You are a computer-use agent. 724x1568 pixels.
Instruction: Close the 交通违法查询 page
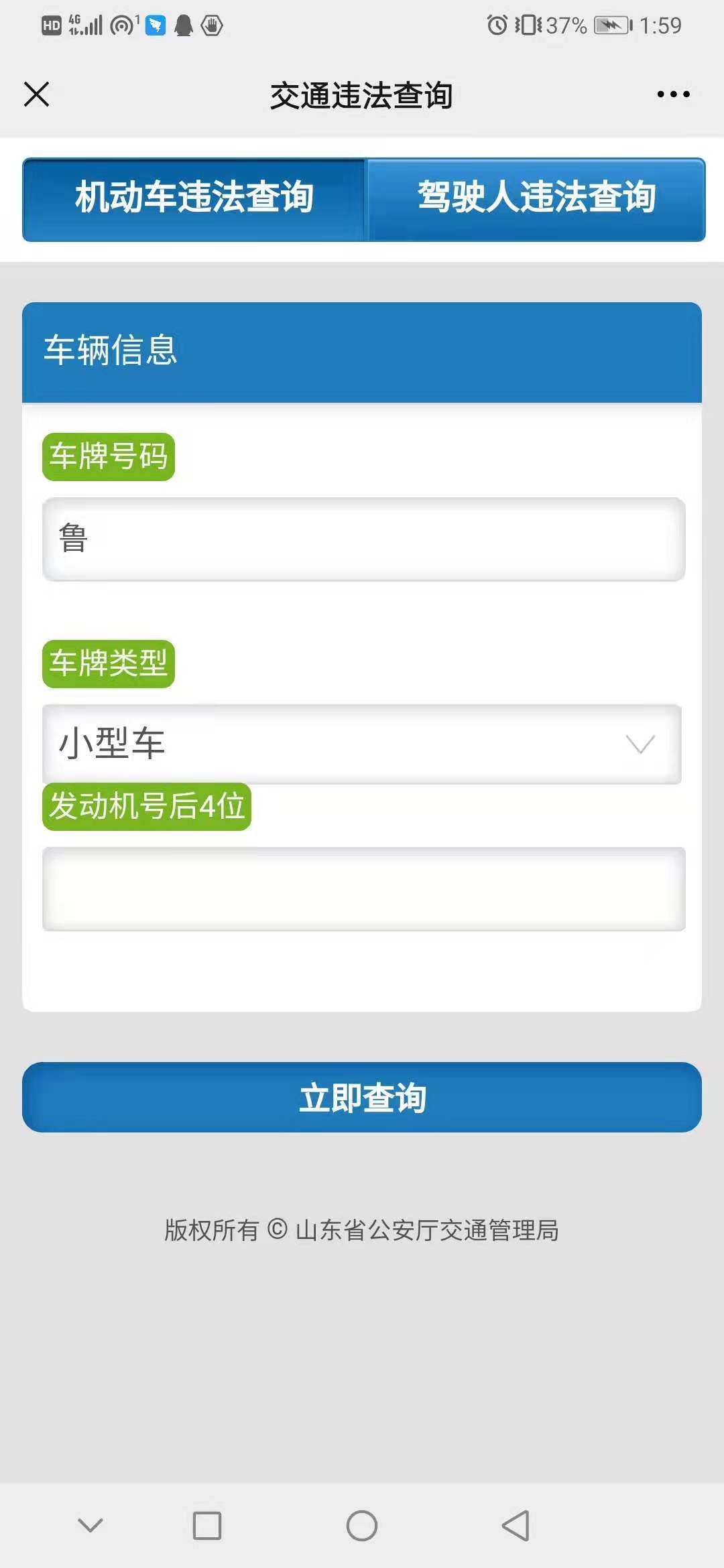37,94
